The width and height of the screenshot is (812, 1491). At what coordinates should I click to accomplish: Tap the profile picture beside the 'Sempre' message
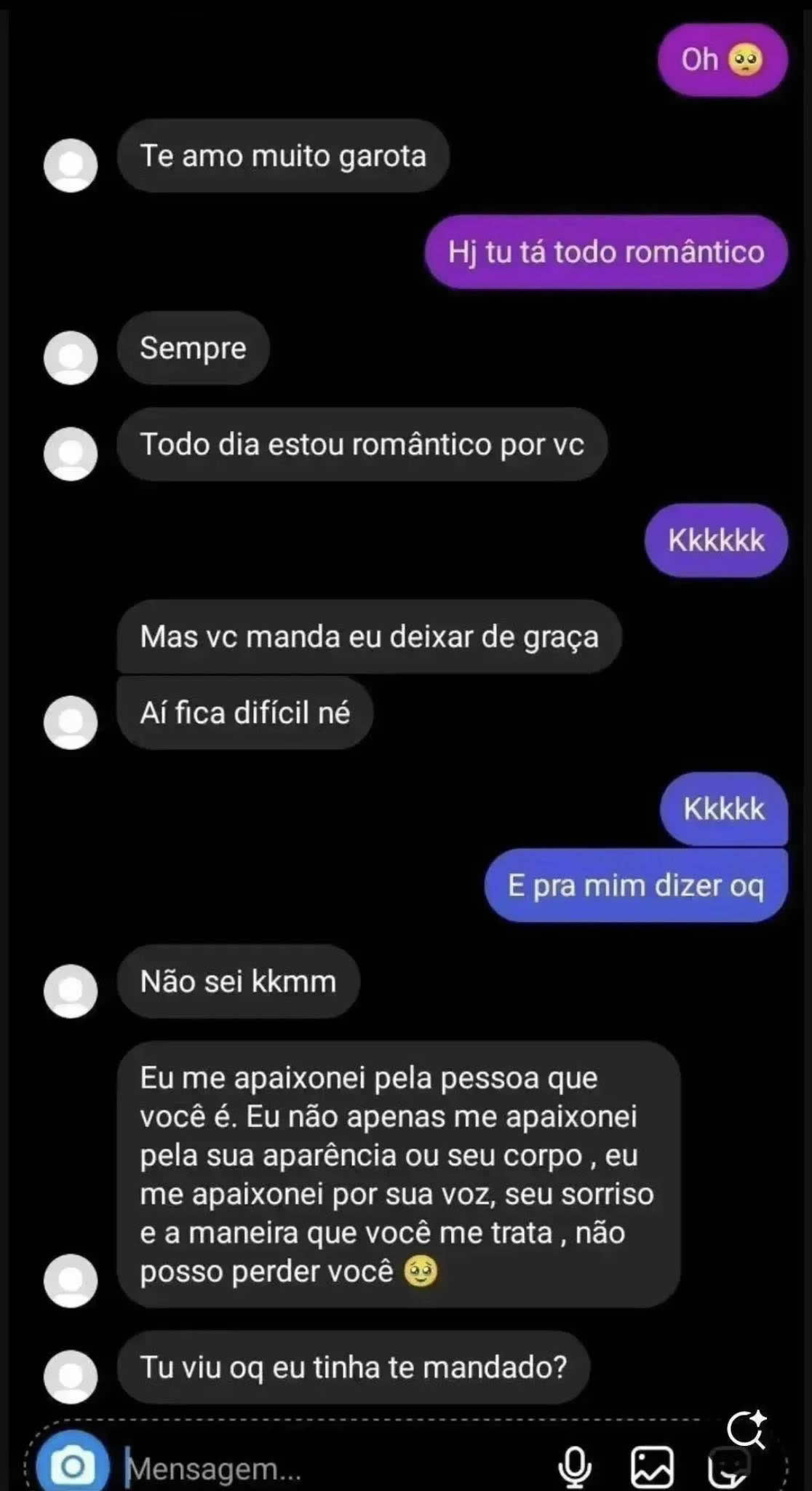pos(71,357)
